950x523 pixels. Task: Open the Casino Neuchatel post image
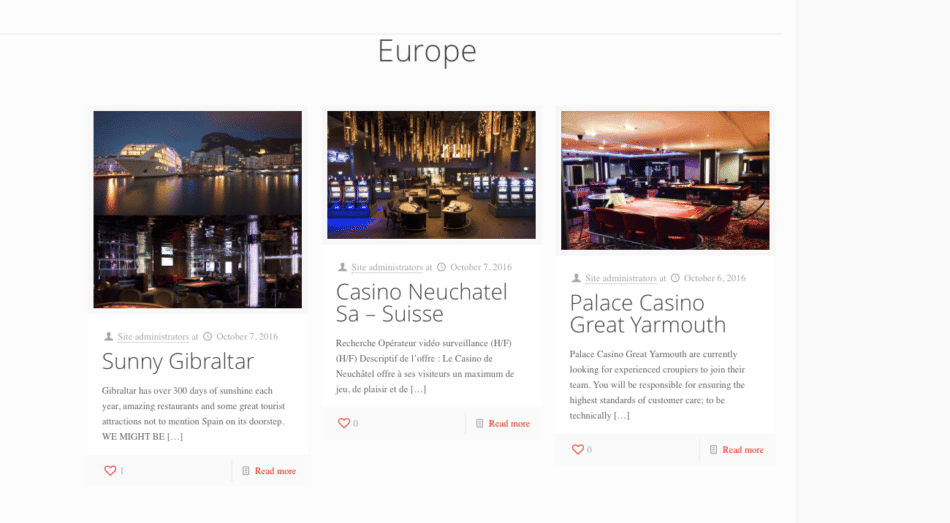(x=431, y=175)
